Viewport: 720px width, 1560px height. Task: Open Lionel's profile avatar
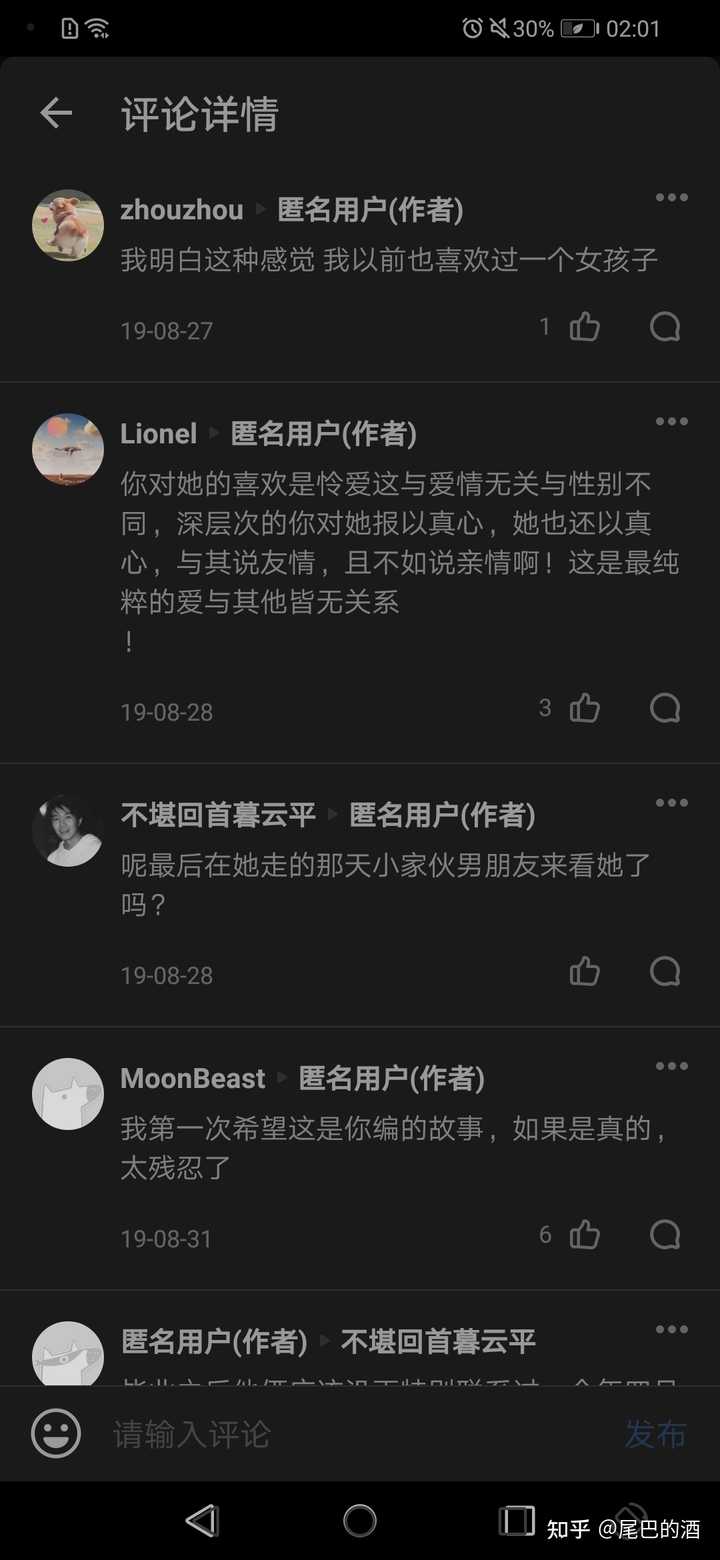click(68, 449)
